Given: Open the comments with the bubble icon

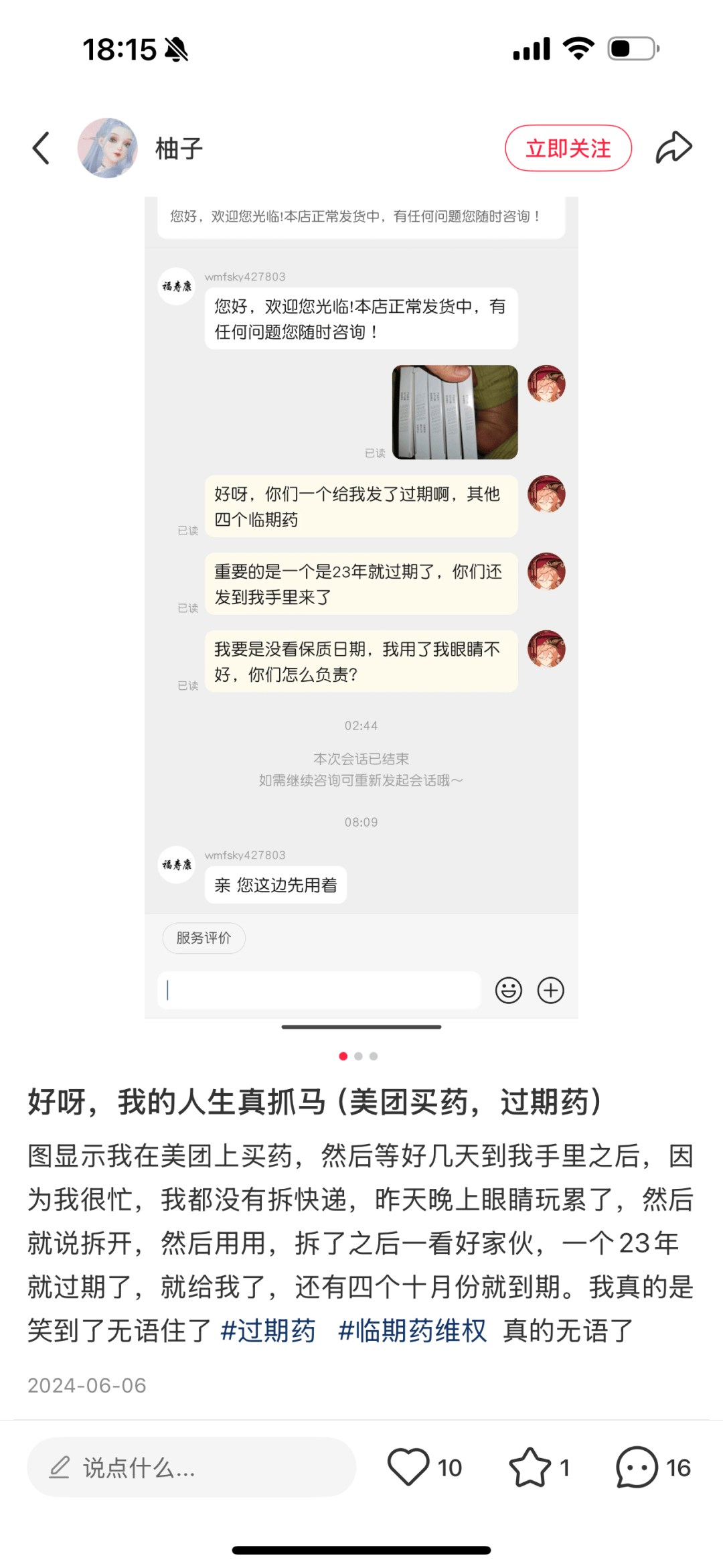Looking at the screenshot, I should tap(637, 1467).
